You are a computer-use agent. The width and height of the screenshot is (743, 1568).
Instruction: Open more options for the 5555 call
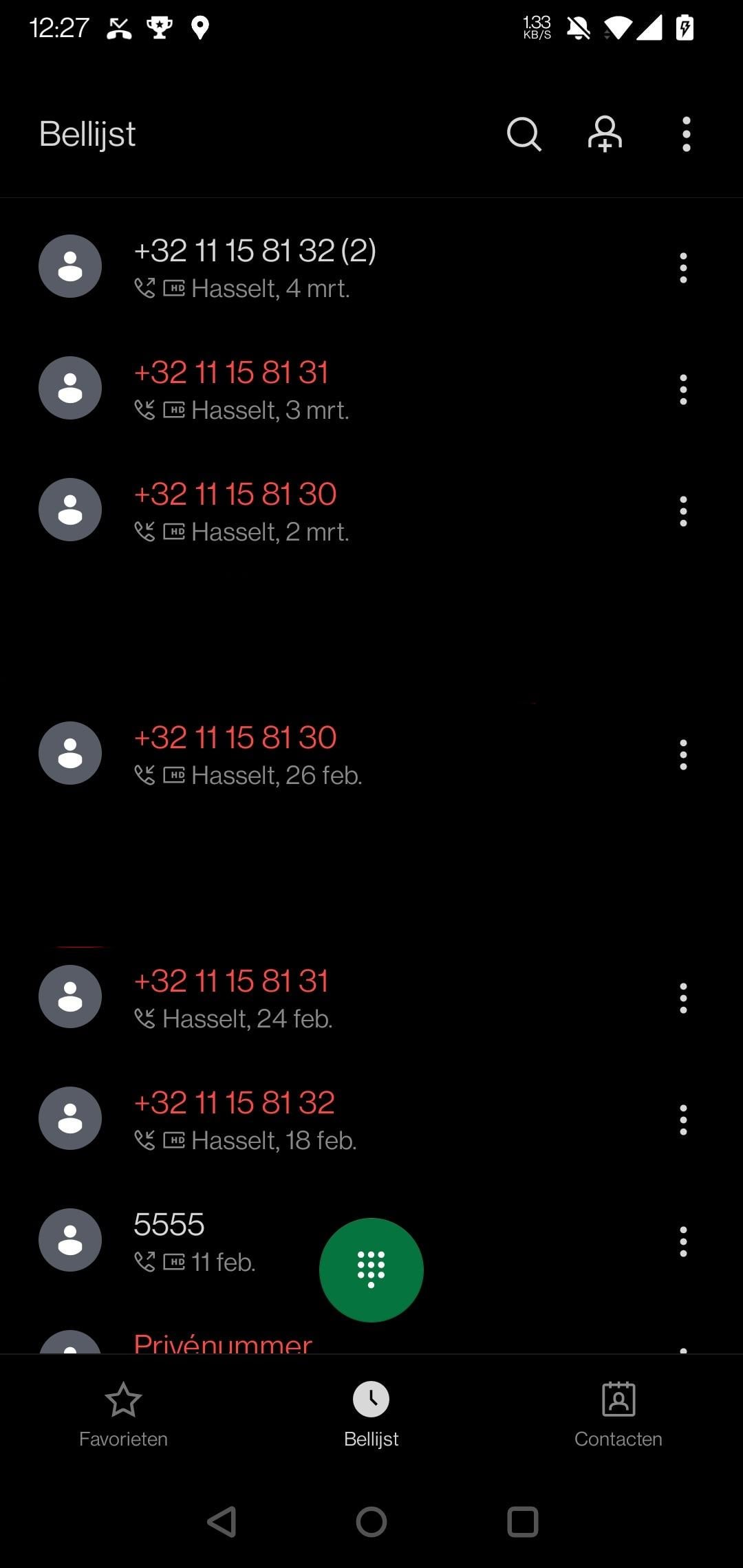(x=683, y=1241)
